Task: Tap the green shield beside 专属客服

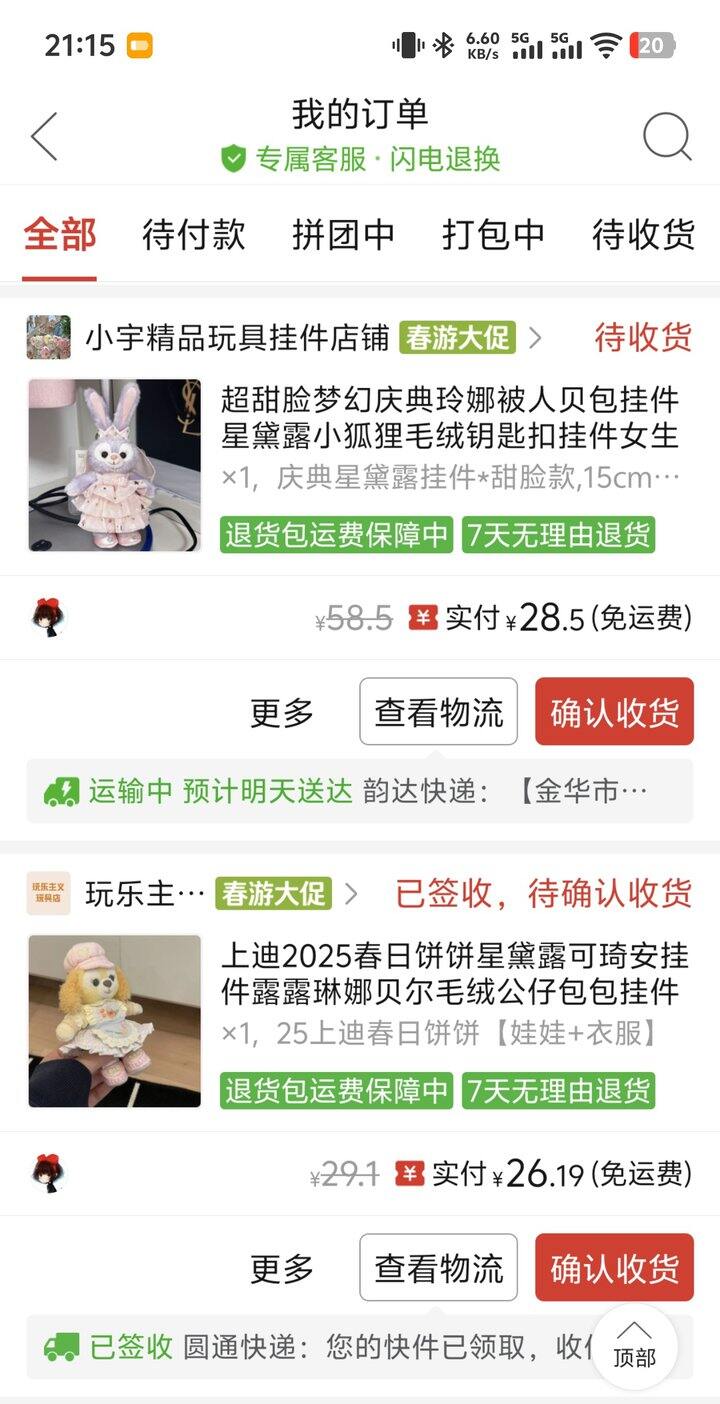Action: (232, 158)
